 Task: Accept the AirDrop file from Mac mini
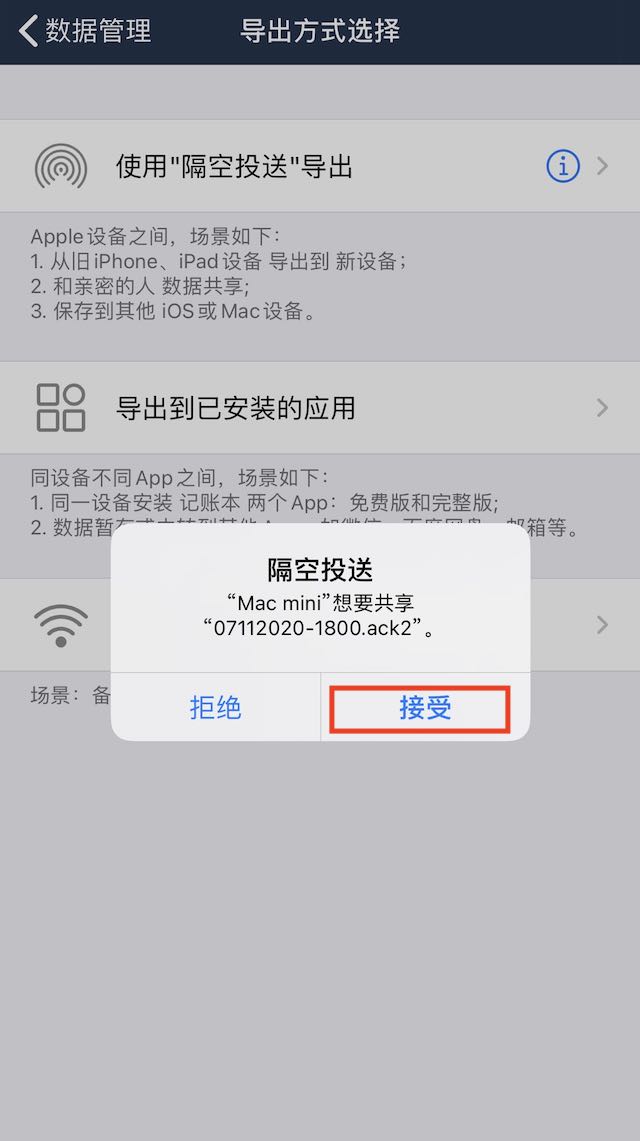425,707
